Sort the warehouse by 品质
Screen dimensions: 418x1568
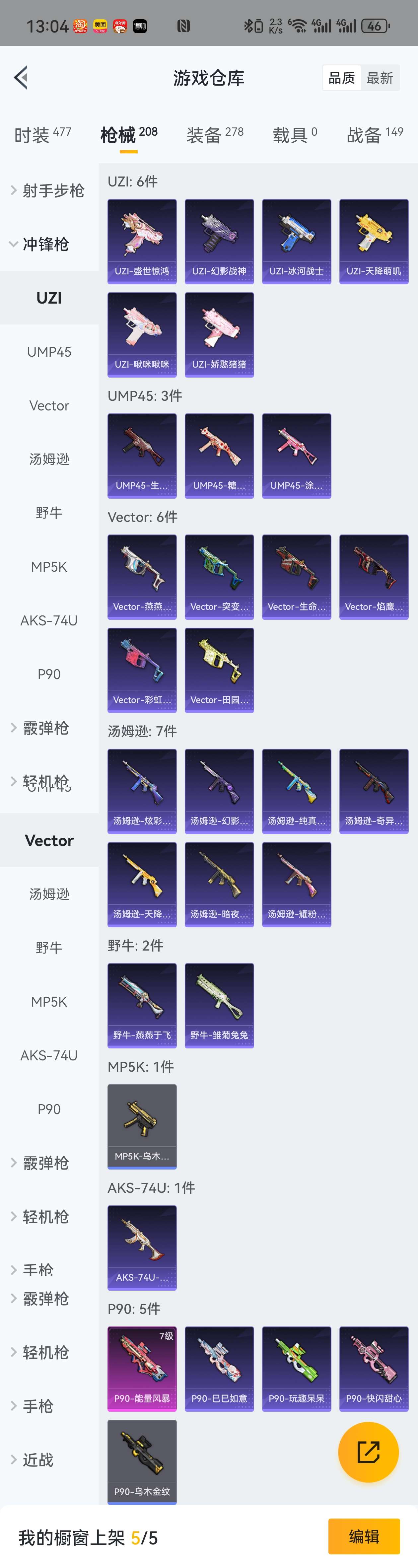[341, 78]
